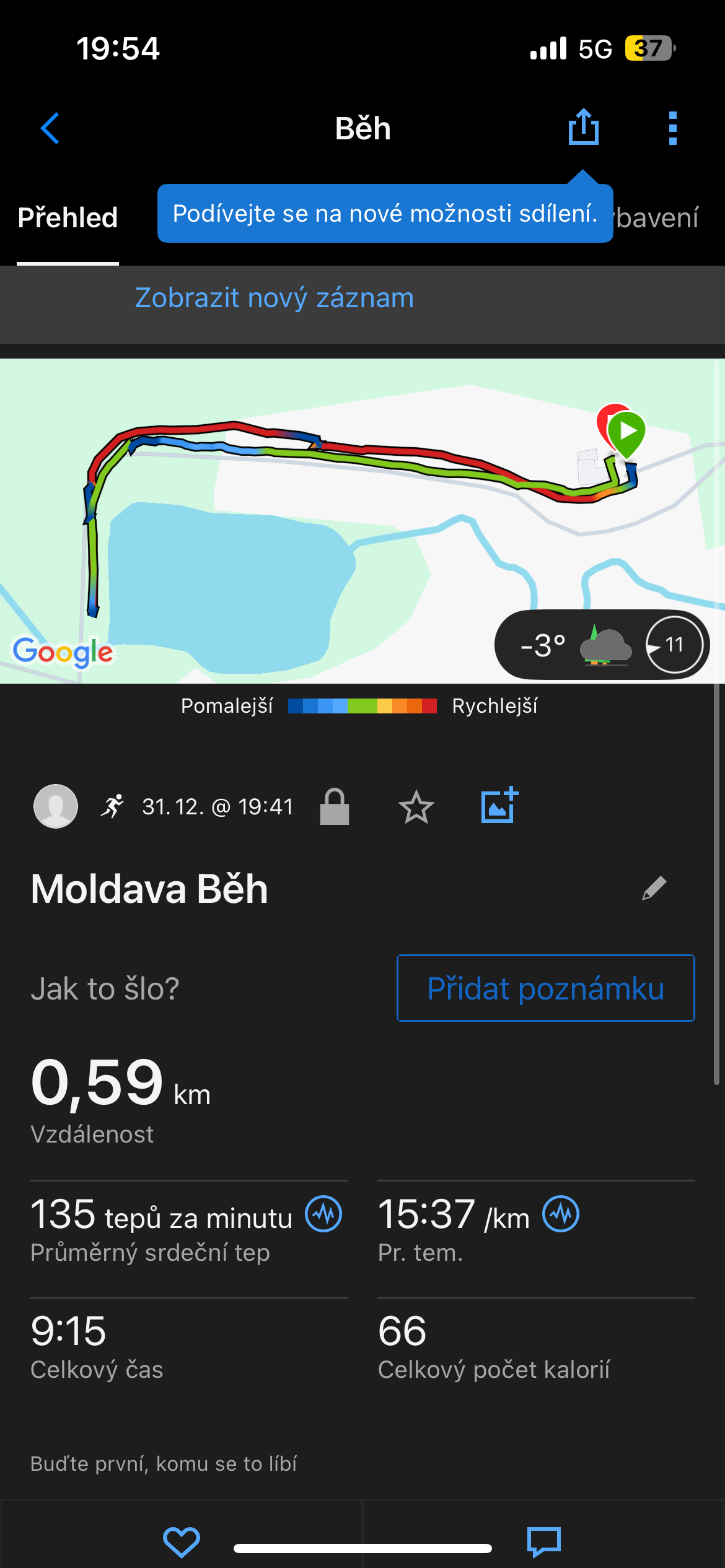Change activity privacy with the lock icon
725x1568 pixels.
point(335,807)
